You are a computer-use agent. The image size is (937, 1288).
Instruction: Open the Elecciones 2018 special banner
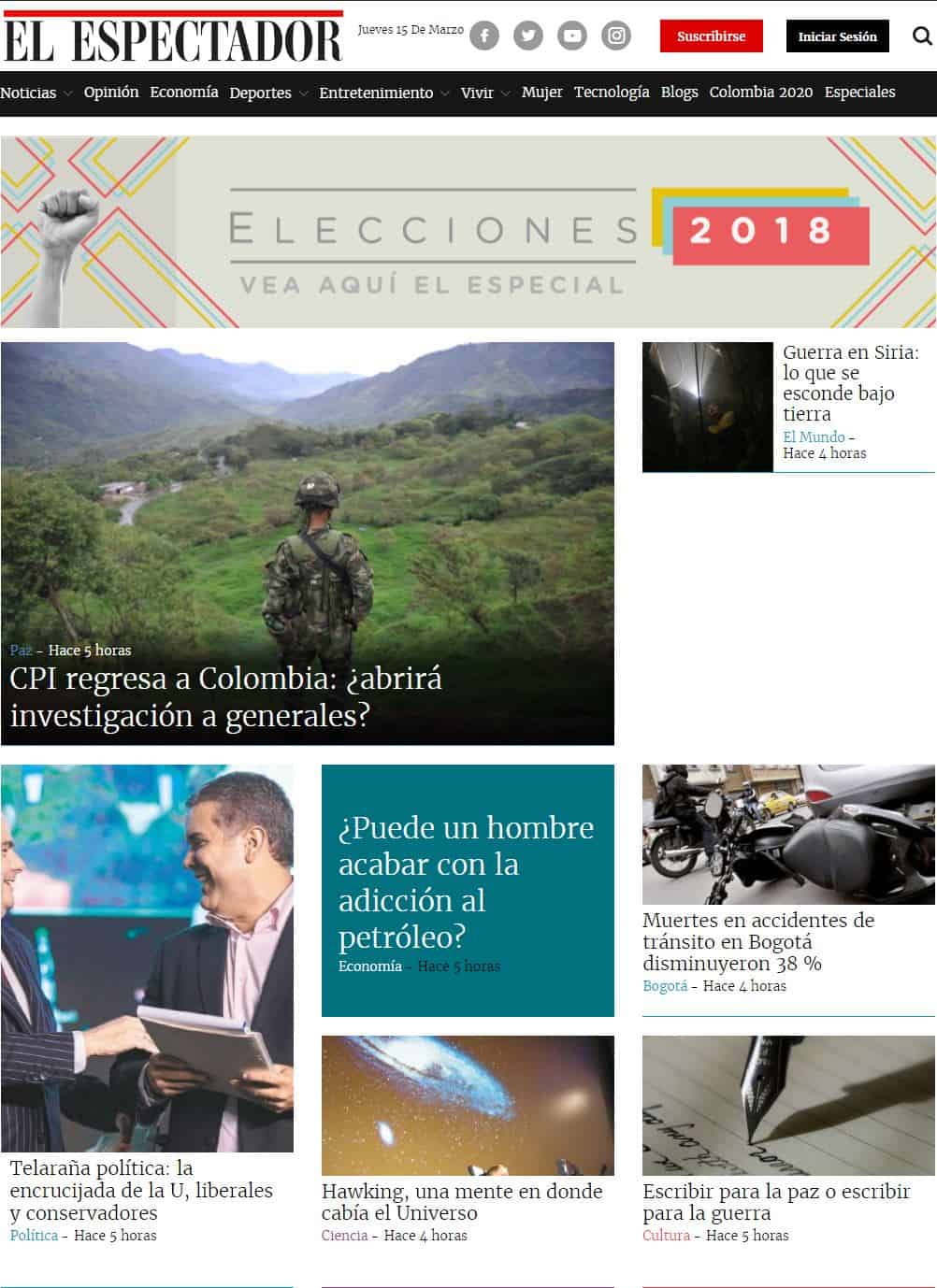[468, 232]
